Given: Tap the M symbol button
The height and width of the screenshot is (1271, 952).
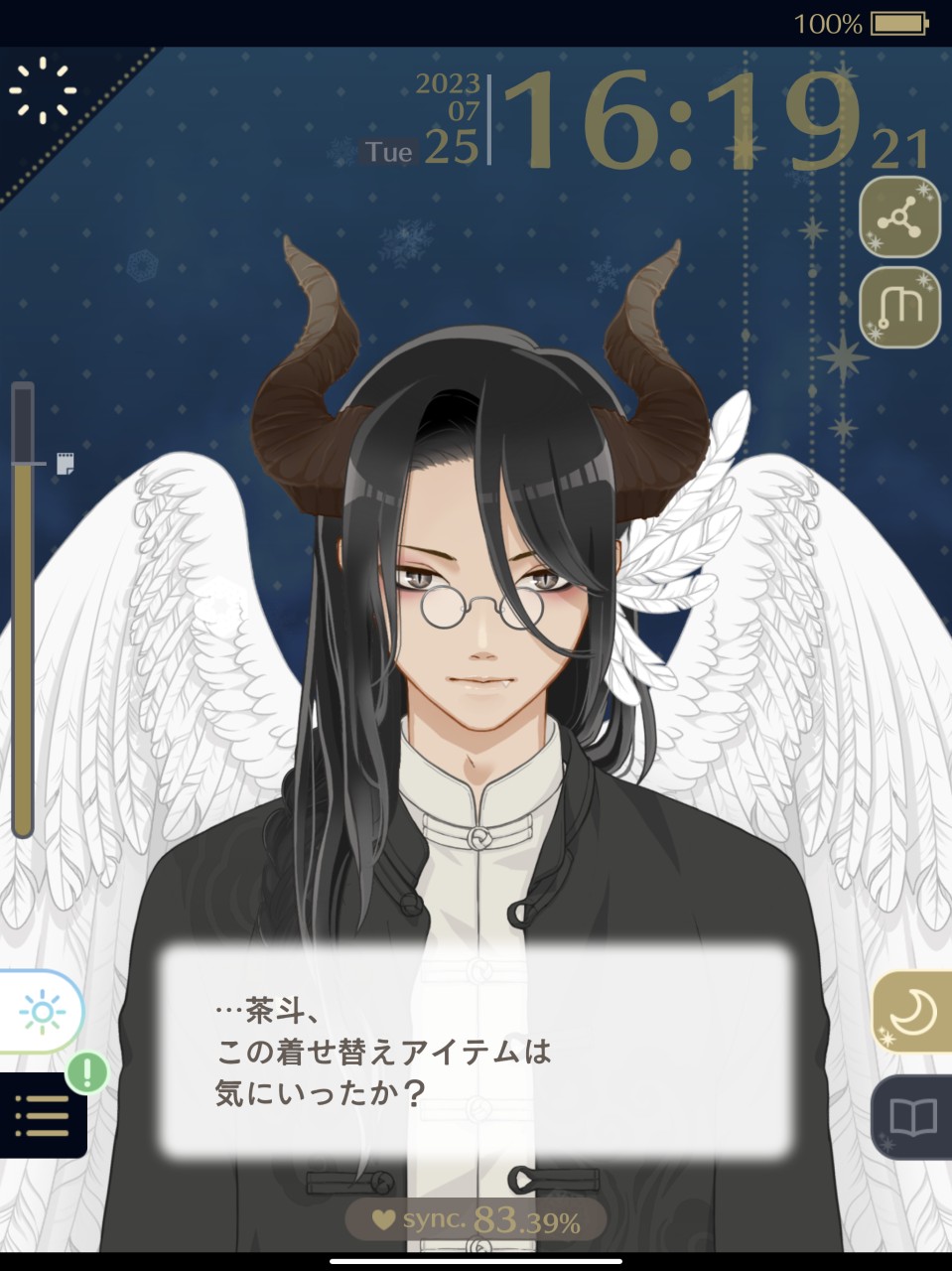Looking at the screenshot, I should 899,306.
